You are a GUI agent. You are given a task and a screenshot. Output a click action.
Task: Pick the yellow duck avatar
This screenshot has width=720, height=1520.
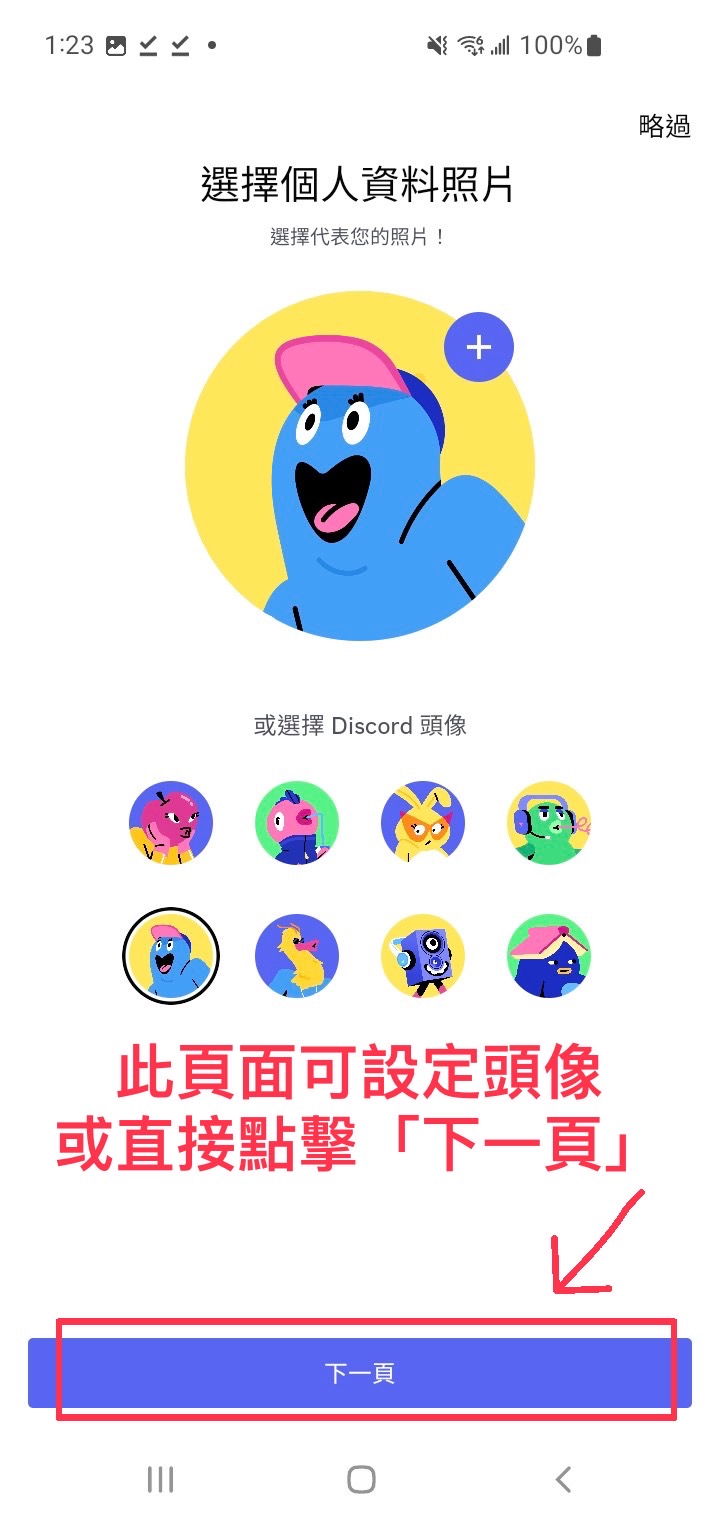click(297, 956)
